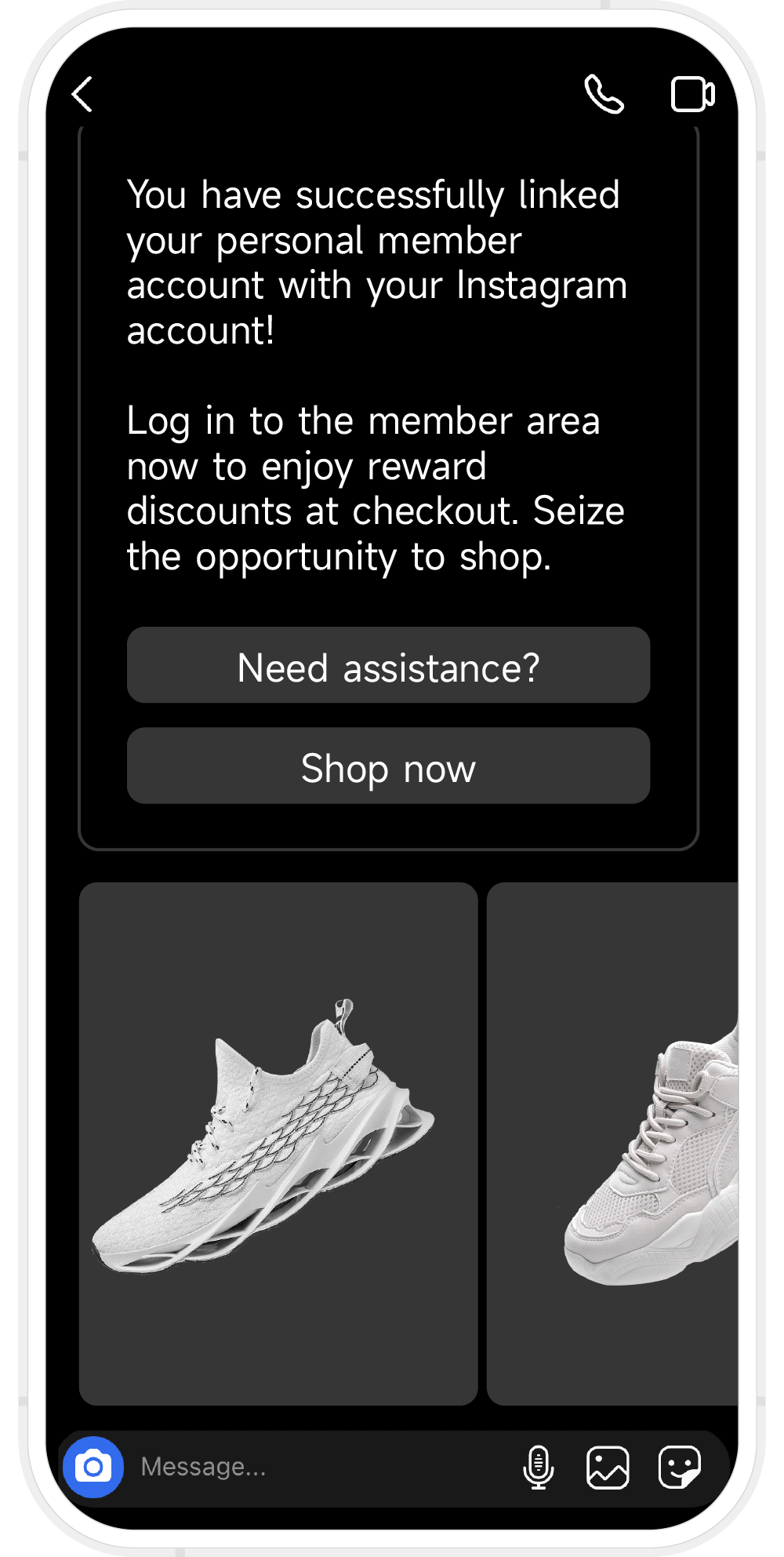The image size is (784, 1557).
Task: Record a voice message
Action: [538, 1467]
